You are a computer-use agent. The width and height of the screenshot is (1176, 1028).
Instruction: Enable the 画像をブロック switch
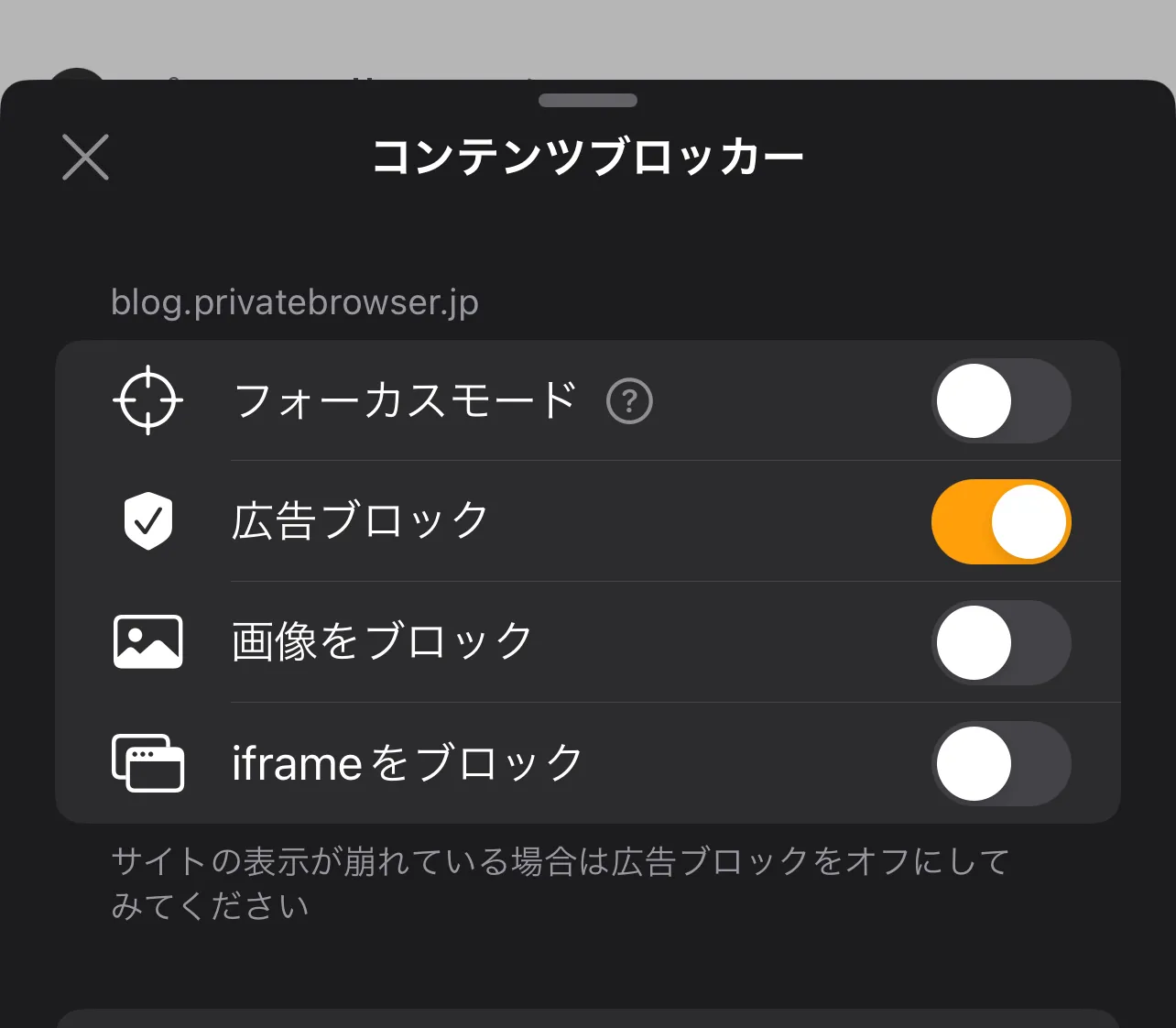1000,642
